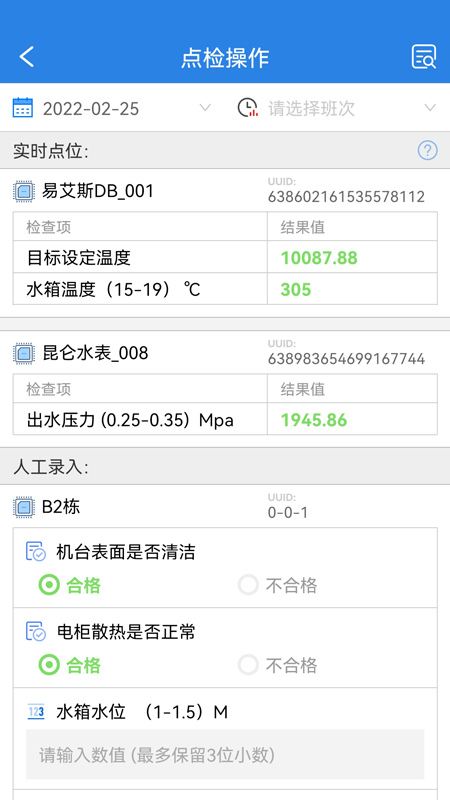The width and height of the screenshot is (450, 800).
Task: Open the inspection record search icon
Action: (x=423, y=57)
